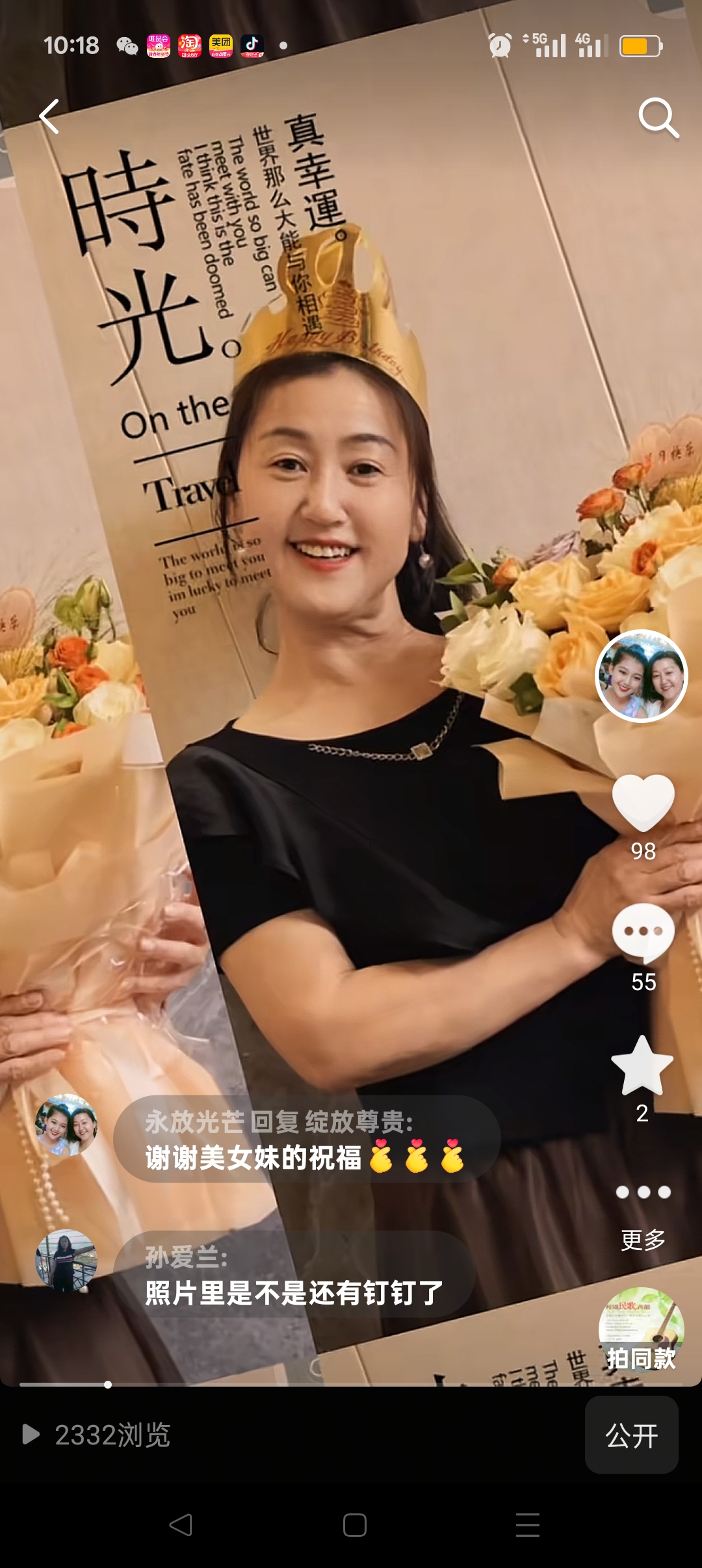This screenshot has height=1568, width=702.
Task: Open the 公开 visibility setting
Action: click(631, 1435)
